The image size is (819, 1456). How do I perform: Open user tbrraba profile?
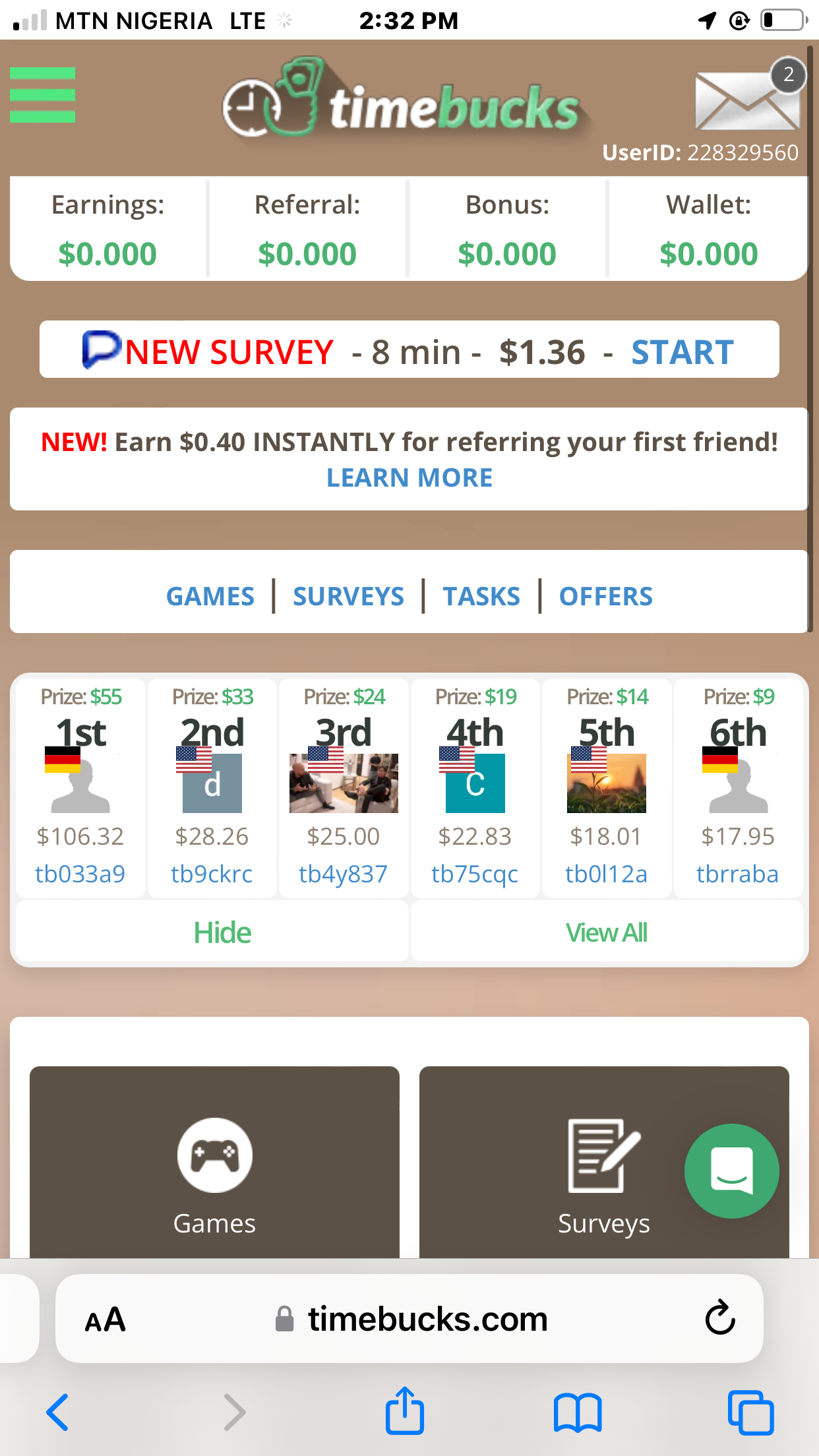pyautogui.click(x=737, y=874)
